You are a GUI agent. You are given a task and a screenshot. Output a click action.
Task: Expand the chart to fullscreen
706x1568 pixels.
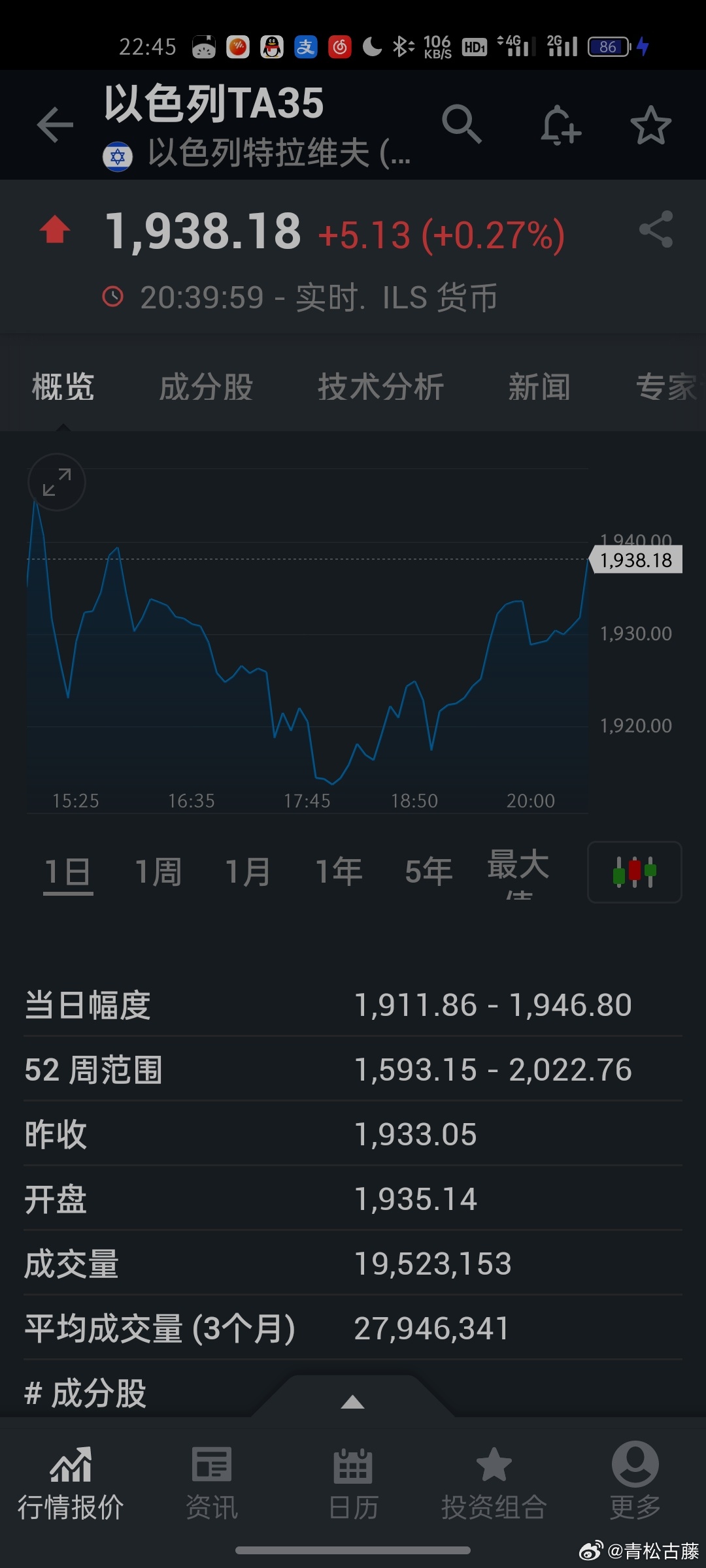pos(57,482)
